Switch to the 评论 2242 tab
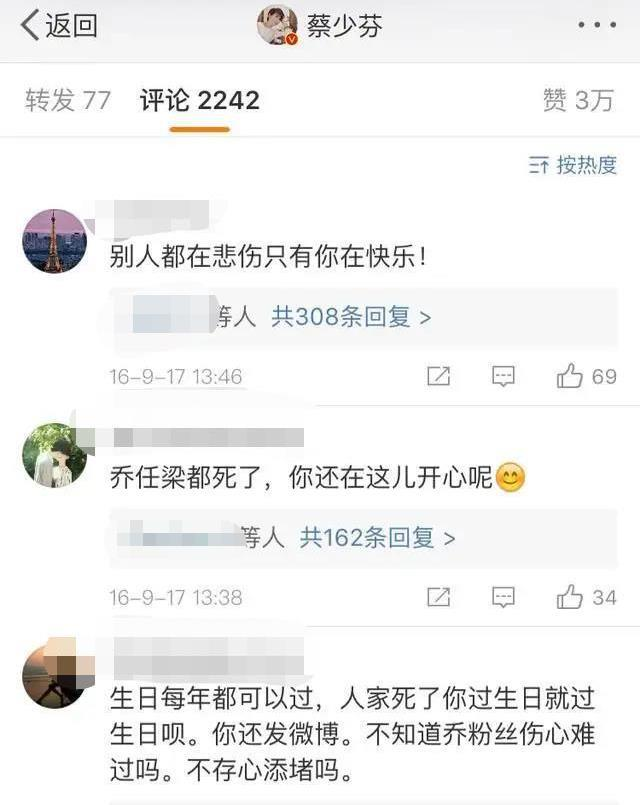The height and width of the screenshot is (805, 640). tap(200, 100)
